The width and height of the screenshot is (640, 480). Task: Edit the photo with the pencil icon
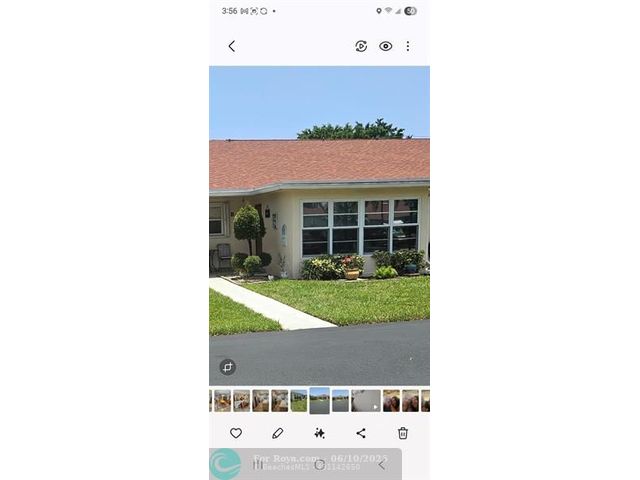278,433
